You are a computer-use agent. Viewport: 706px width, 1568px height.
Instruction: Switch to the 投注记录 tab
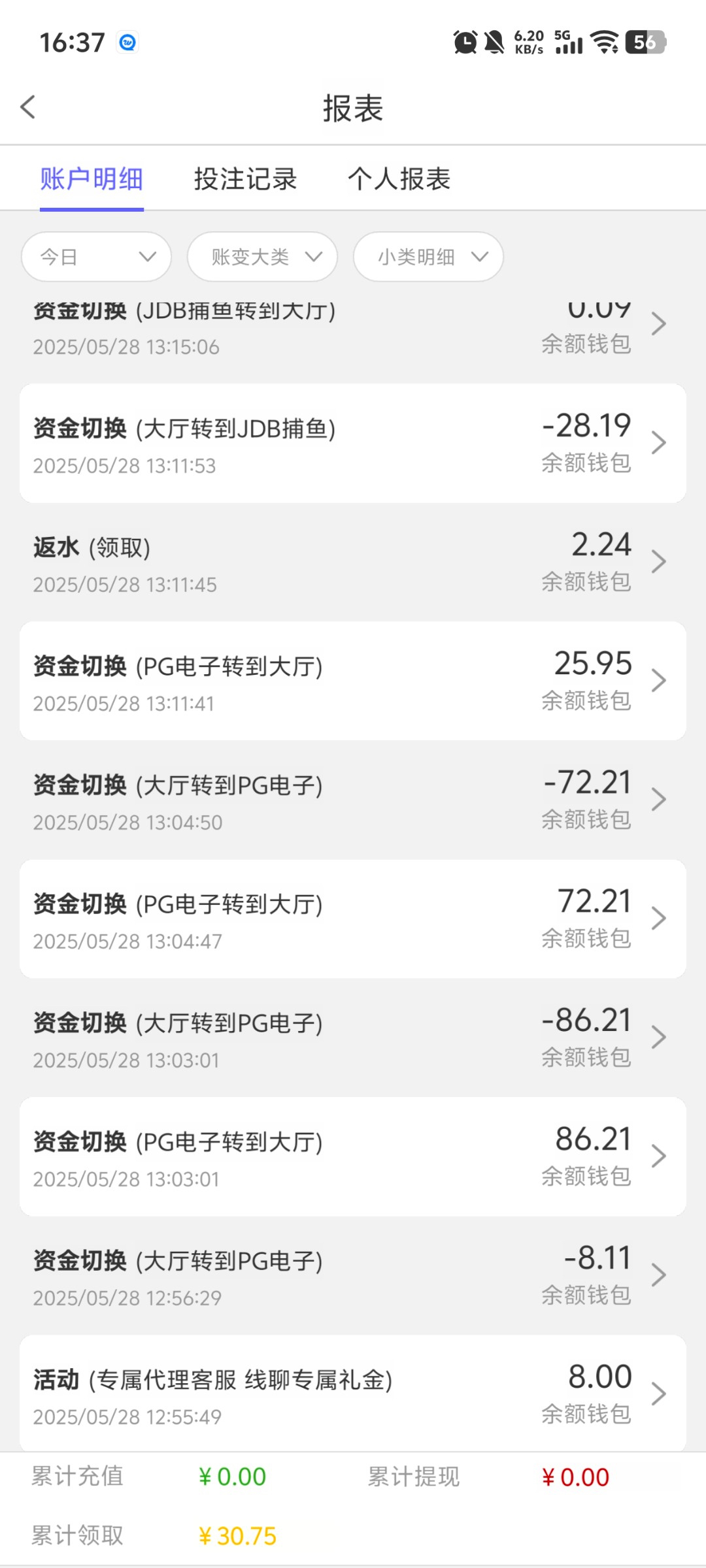point(245,179)
